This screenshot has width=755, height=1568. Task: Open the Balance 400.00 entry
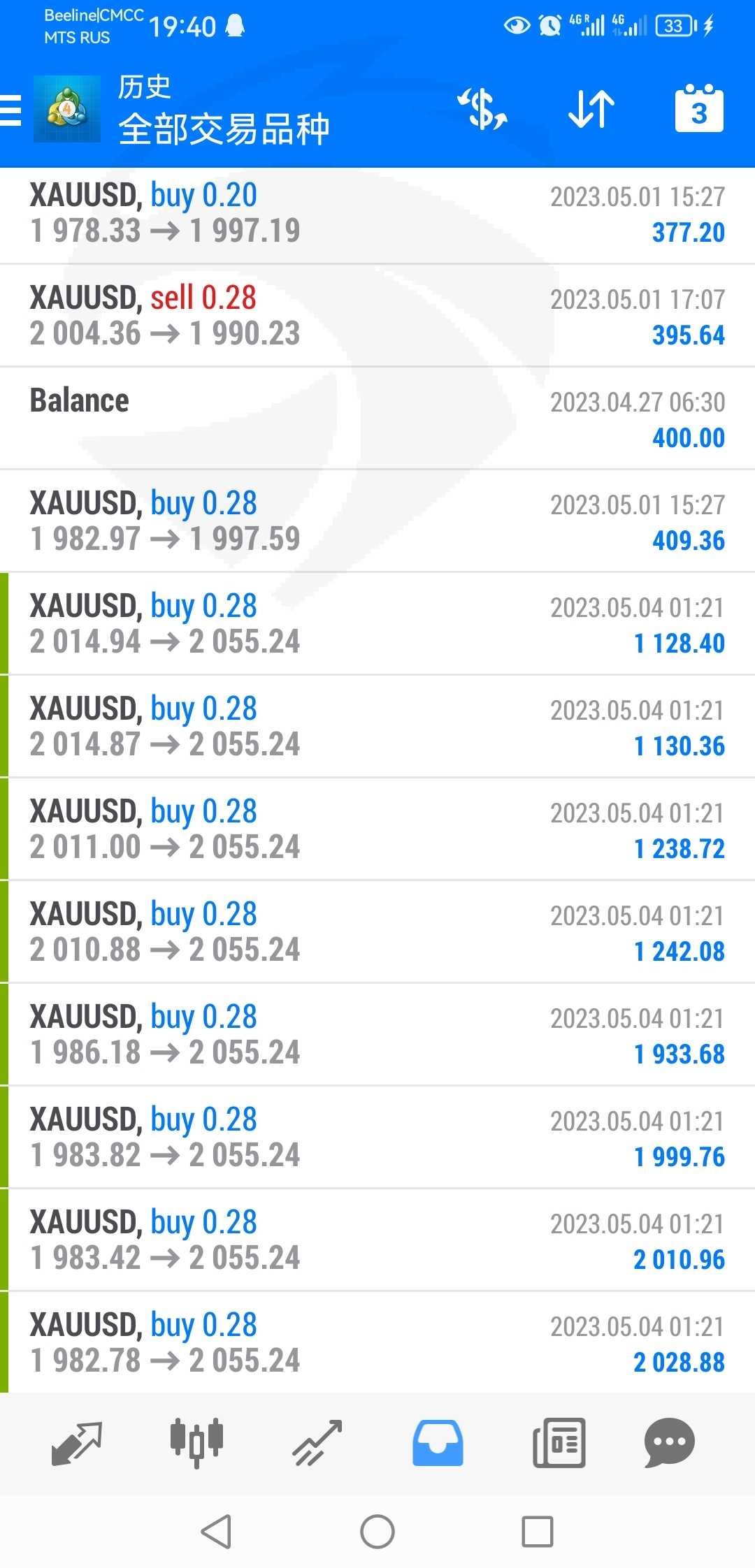coord(377,419)
